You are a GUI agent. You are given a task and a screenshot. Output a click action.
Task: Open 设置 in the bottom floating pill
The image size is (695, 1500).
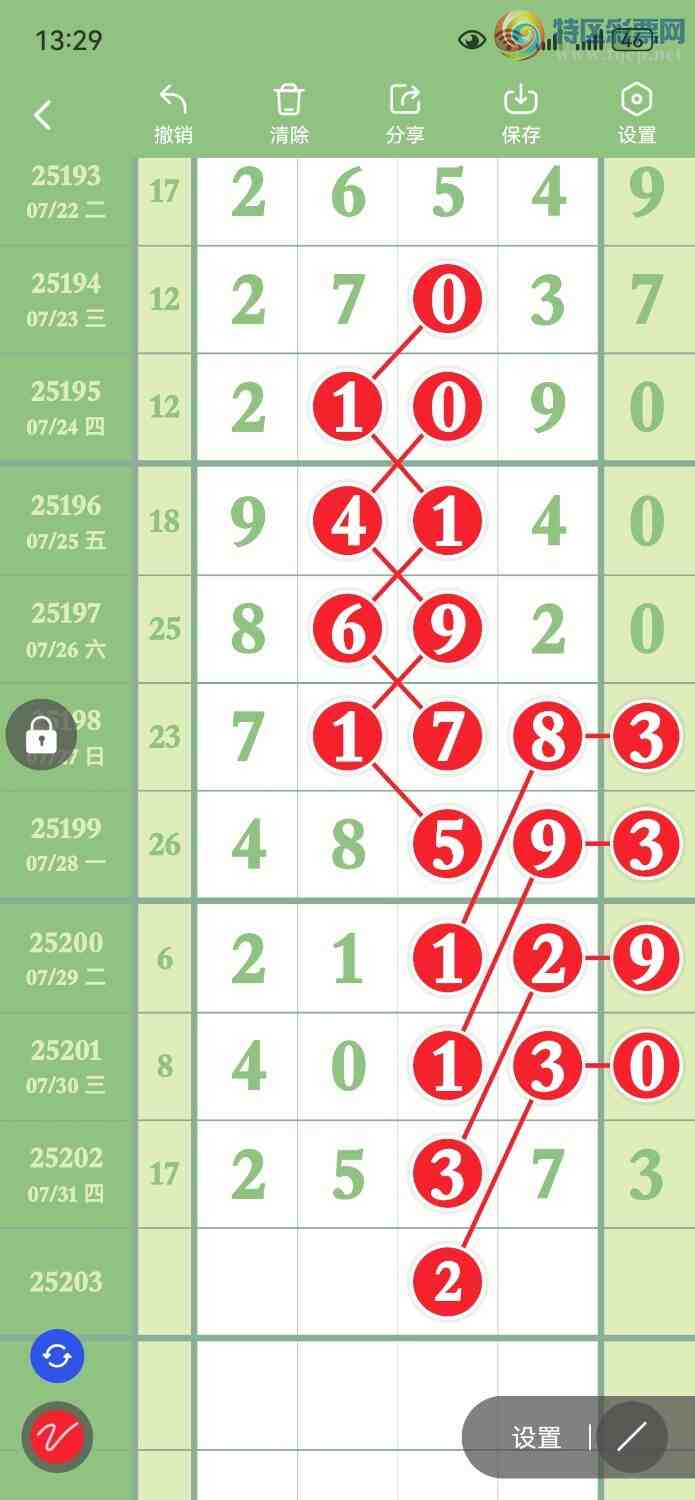[x=536, y=1438]
